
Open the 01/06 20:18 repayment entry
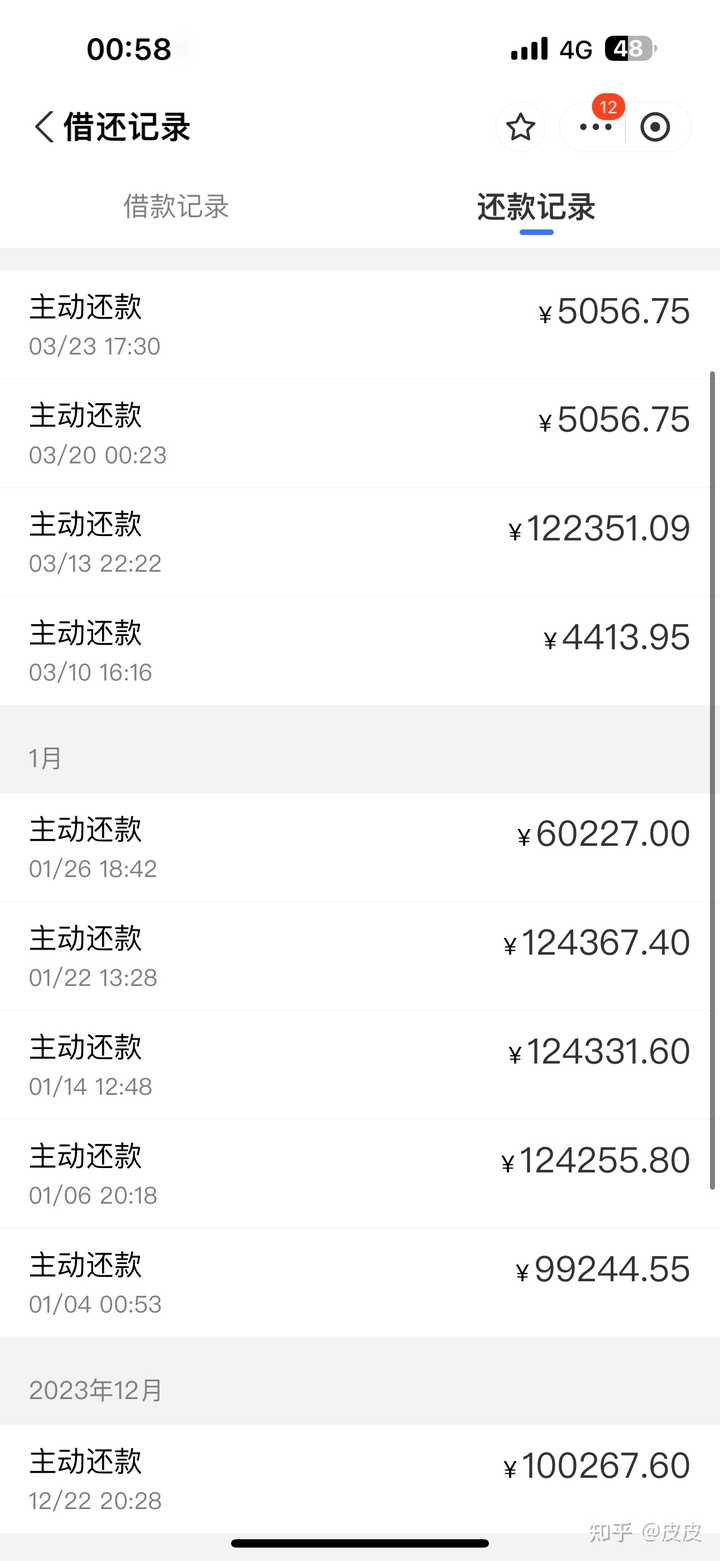point(360,1174)
